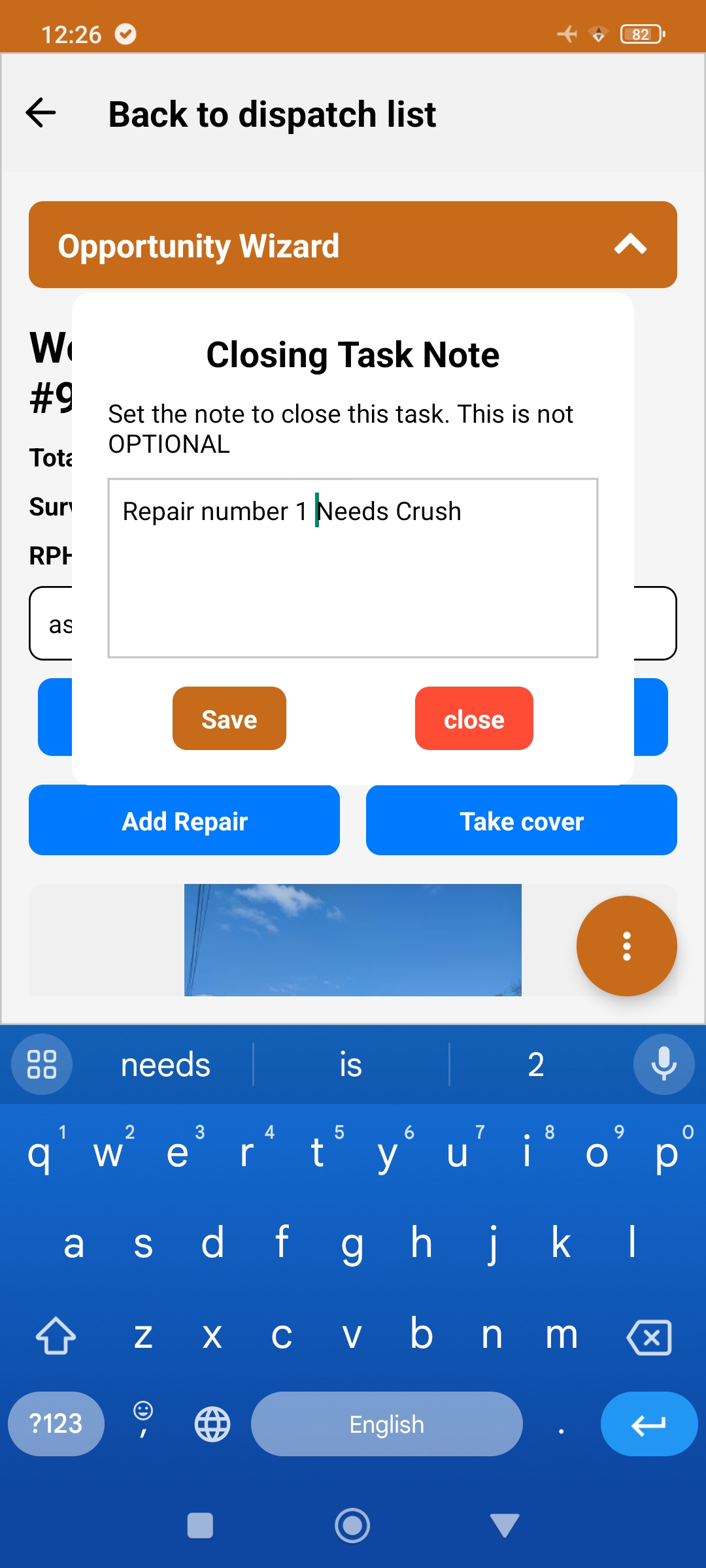Open the orange three-dot floating menu

pos(626,945)
